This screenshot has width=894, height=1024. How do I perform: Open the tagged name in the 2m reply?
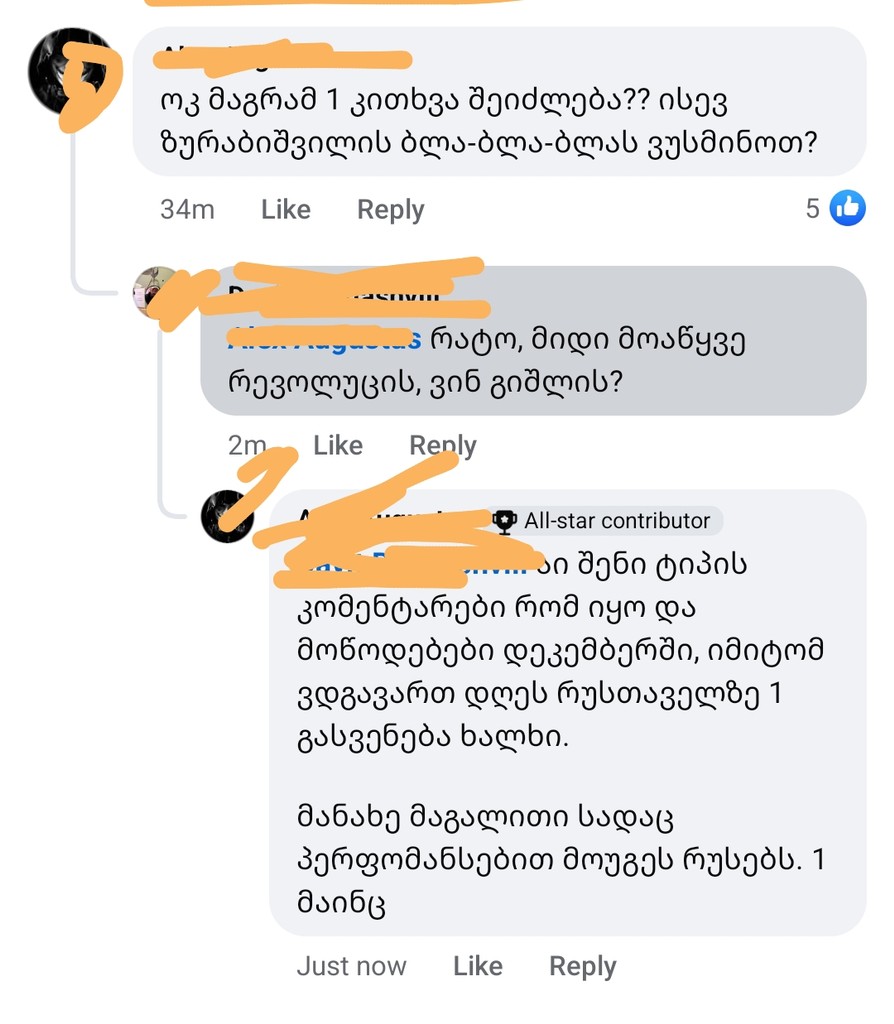pos(325,340)
